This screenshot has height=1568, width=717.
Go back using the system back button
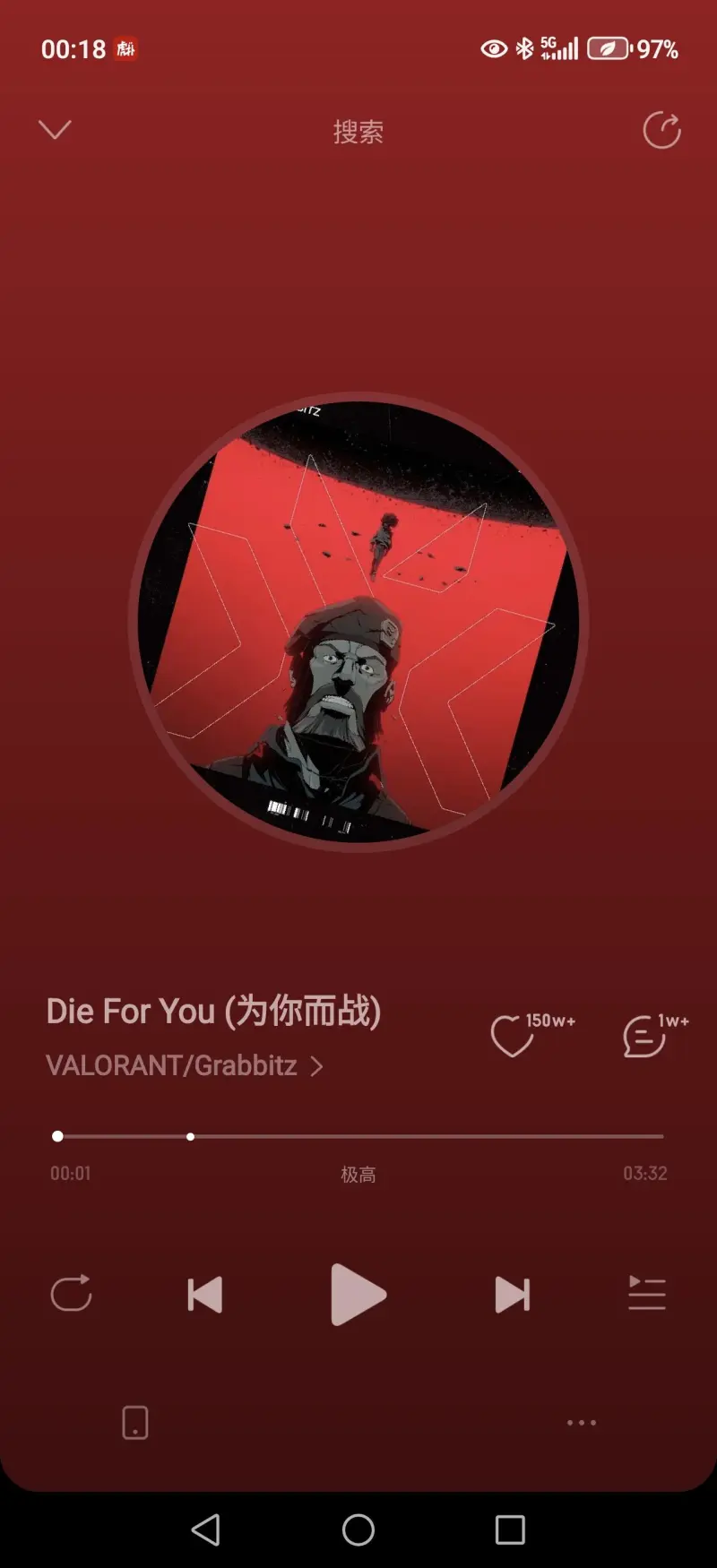click(206, 1529)
